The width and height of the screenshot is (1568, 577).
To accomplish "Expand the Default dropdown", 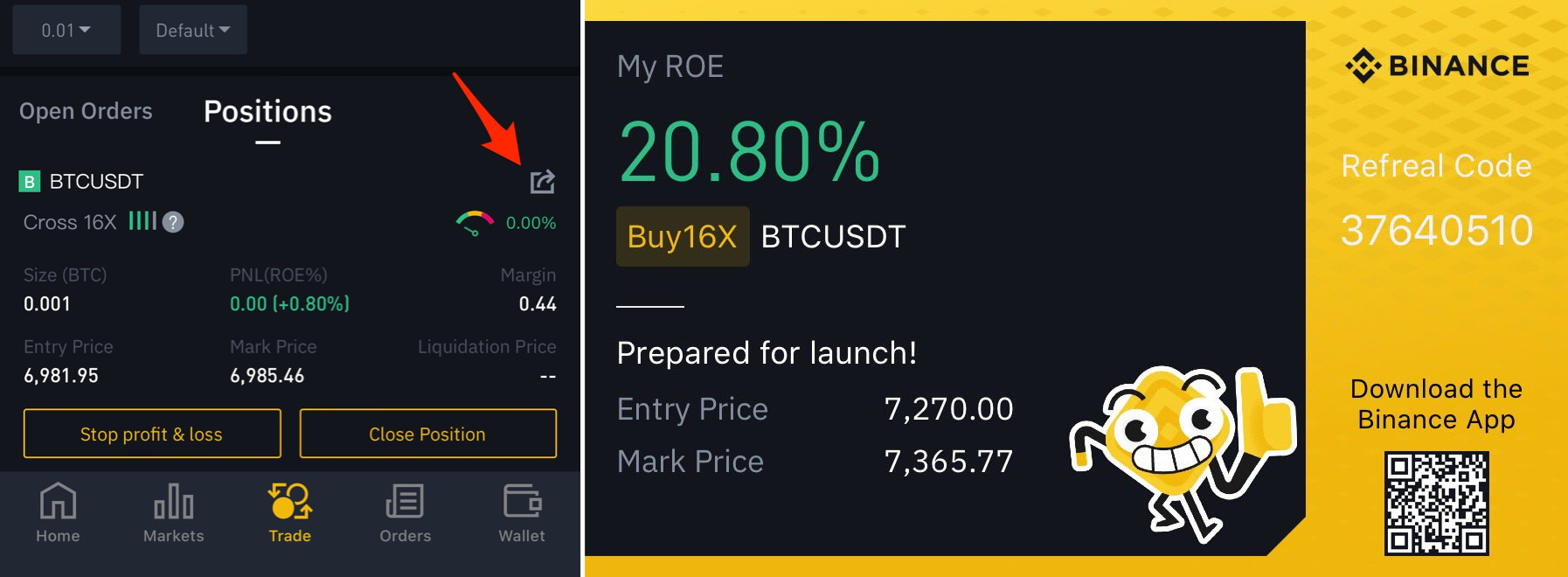I will (x=193, y=30).
